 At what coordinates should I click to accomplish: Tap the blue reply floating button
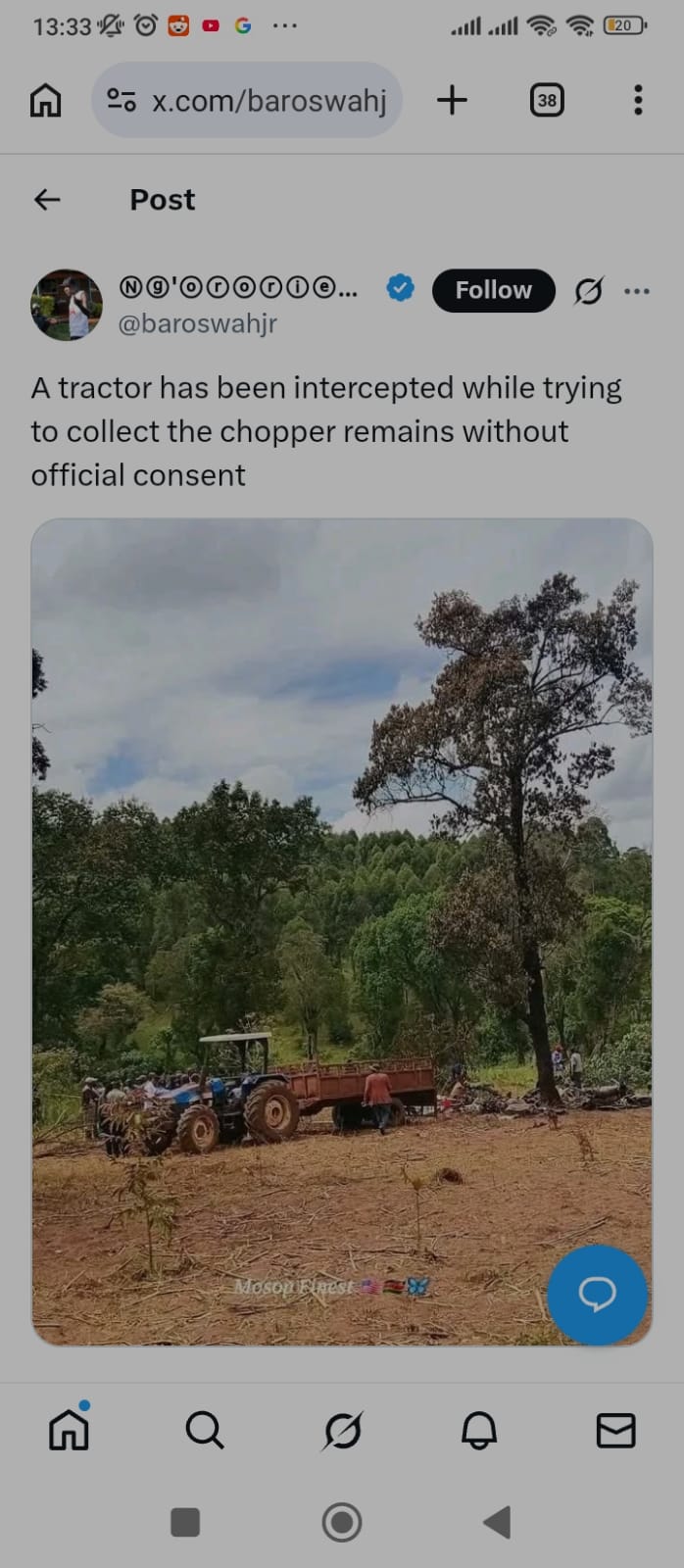pos(597,1295)
